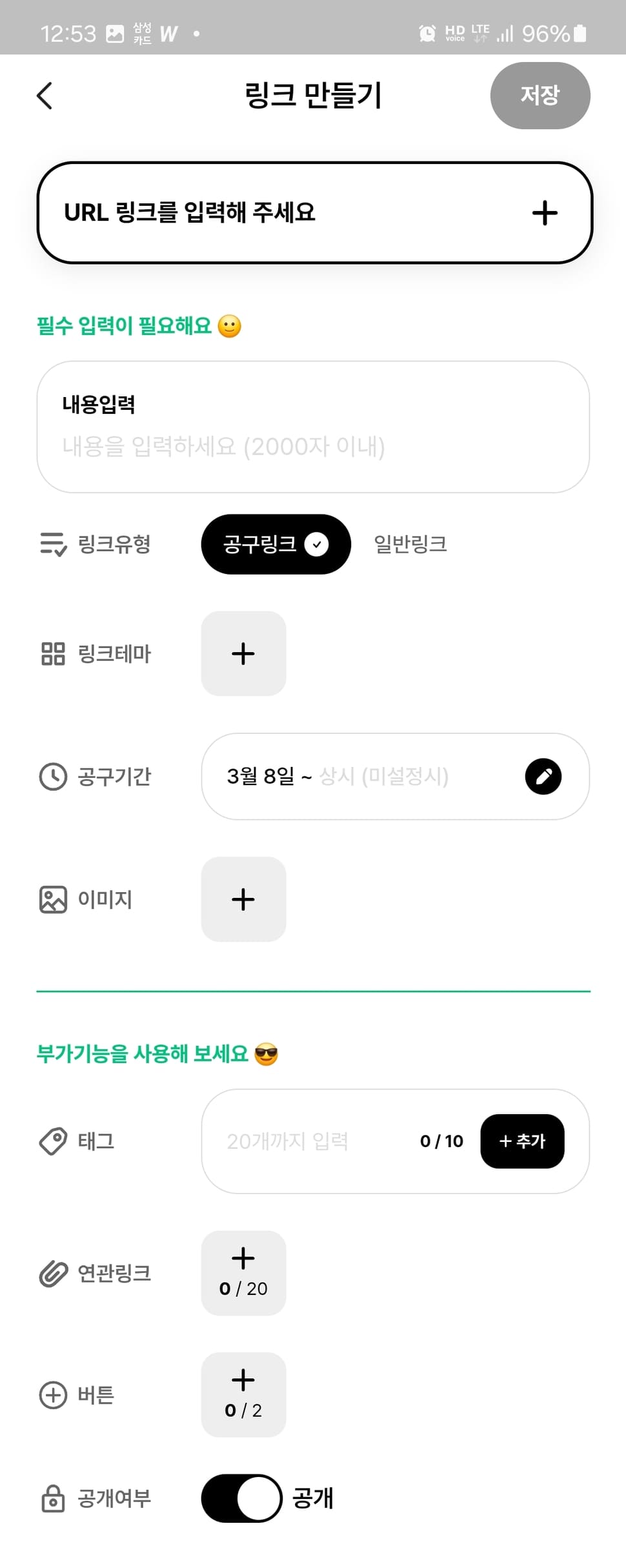
Task: Click the plus-circle icon beside 버튼
Action: [x=52, y=1395]
